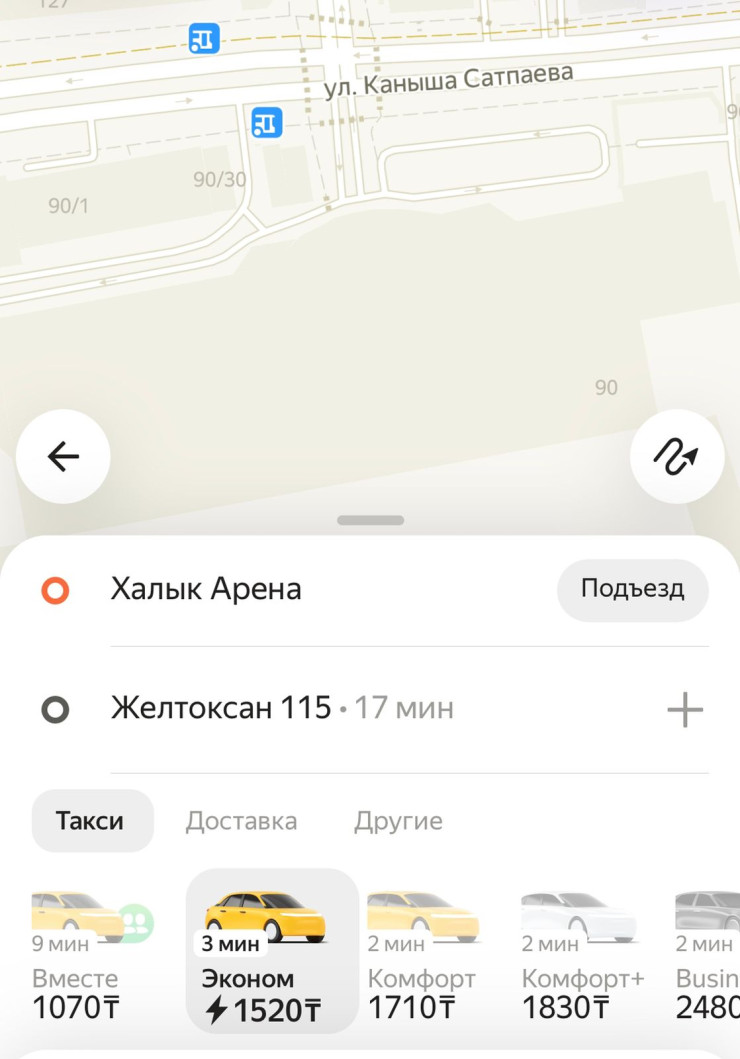740x1059 pixels.
Task: Select the Вместе tariff for 1070₸
Action: 78,955
